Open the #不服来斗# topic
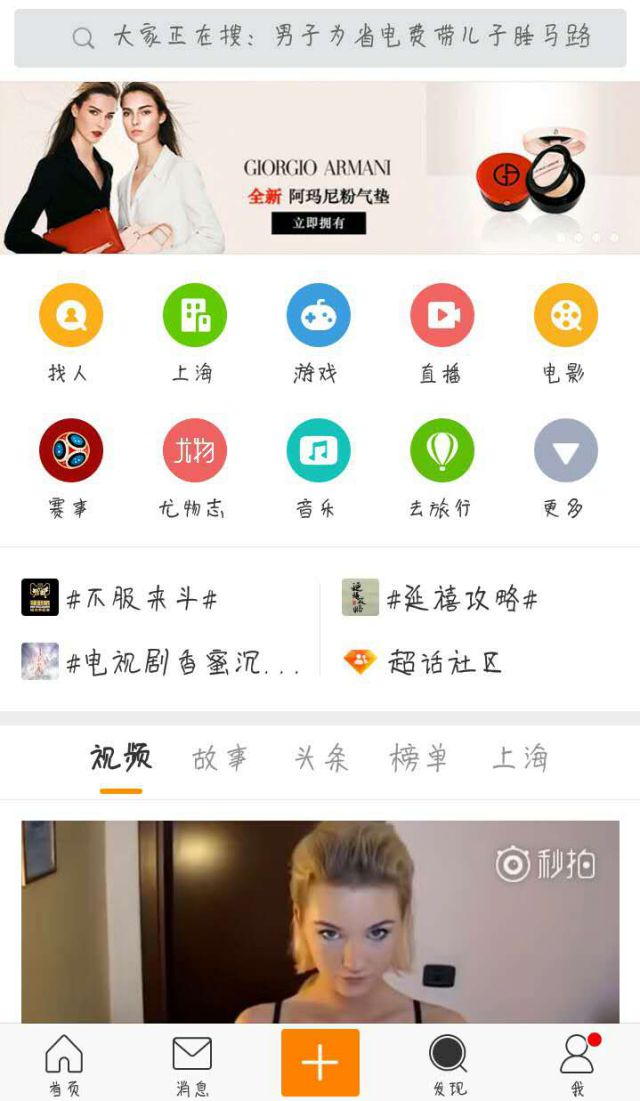This screenshot has width=640, height=1101. click(x=140, y=599)
